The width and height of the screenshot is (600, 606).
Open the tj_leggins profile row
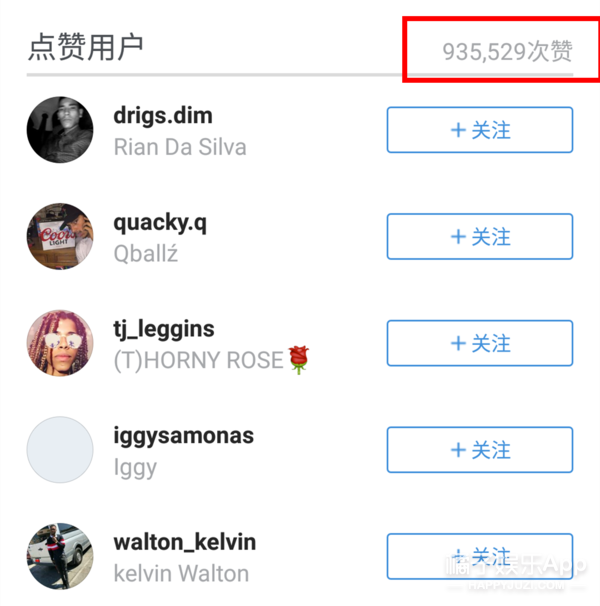[164, 329]
